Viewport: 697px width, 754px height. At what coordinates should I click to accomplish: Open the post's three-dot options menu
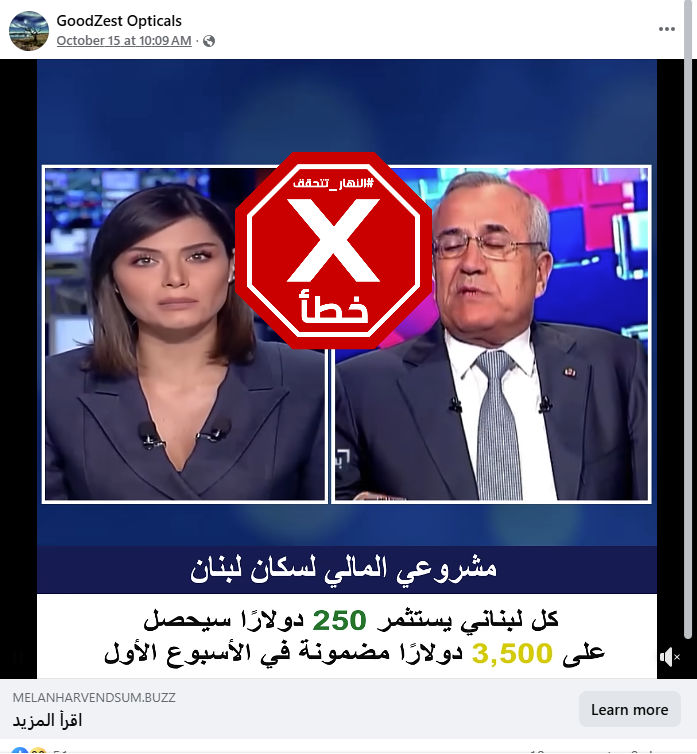667,29
